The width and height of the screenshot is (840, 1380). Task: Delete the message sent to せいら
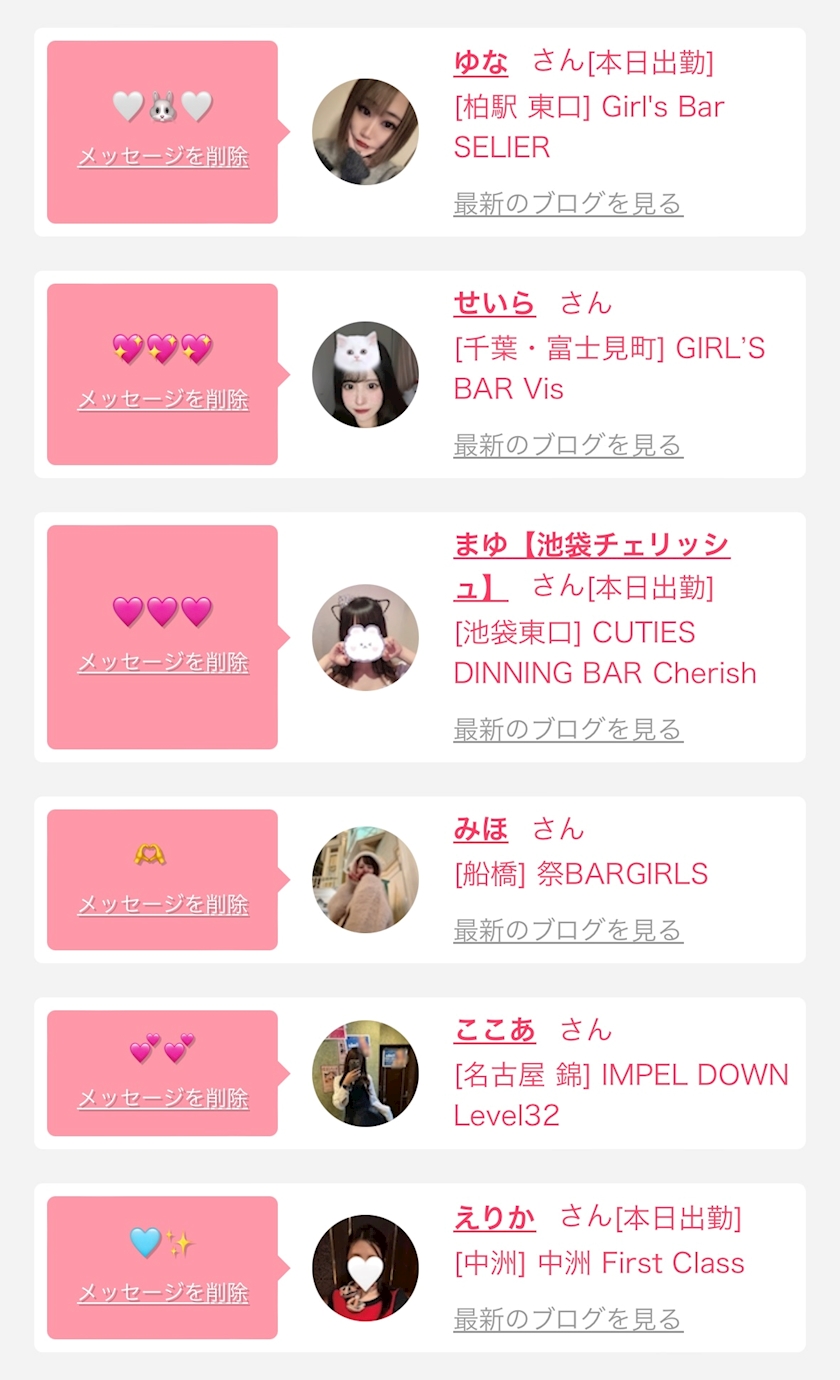click(x=163, y=400)
